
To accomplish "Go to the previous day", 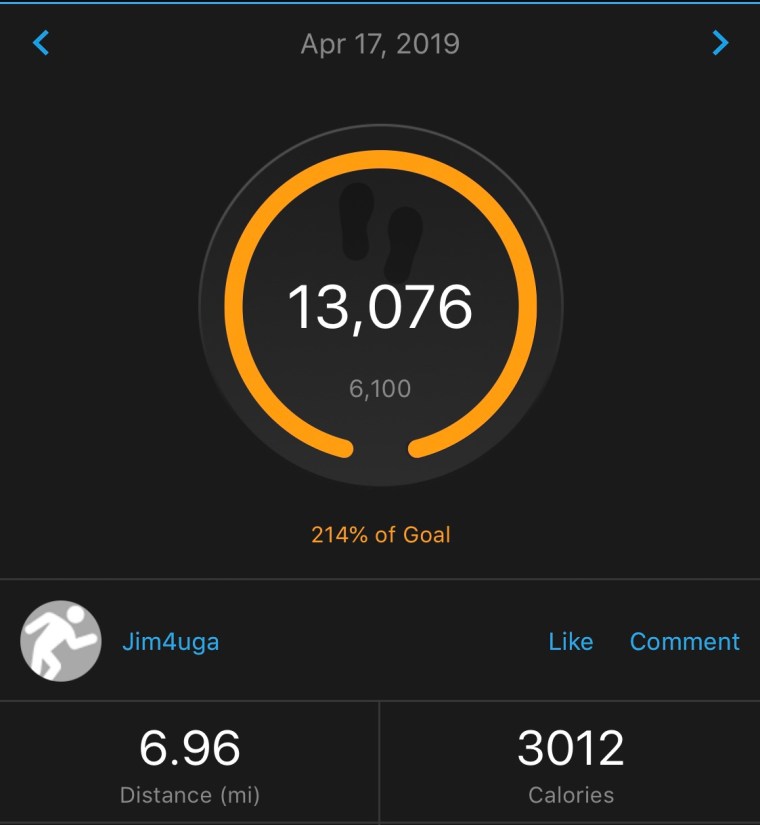I will pyautogui.click(x=41, y=43).
